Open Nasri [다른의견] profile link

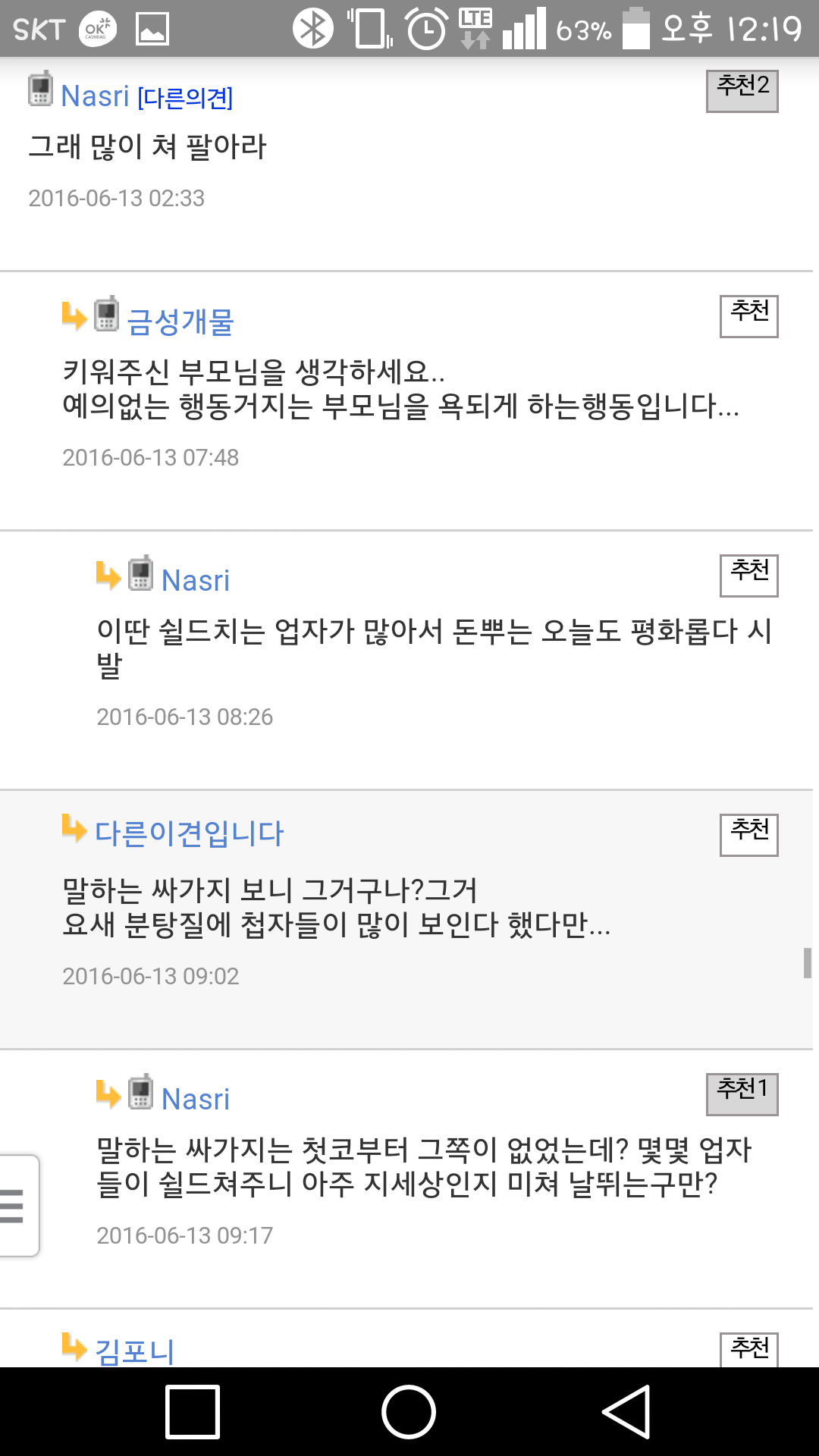coord(147,96)
